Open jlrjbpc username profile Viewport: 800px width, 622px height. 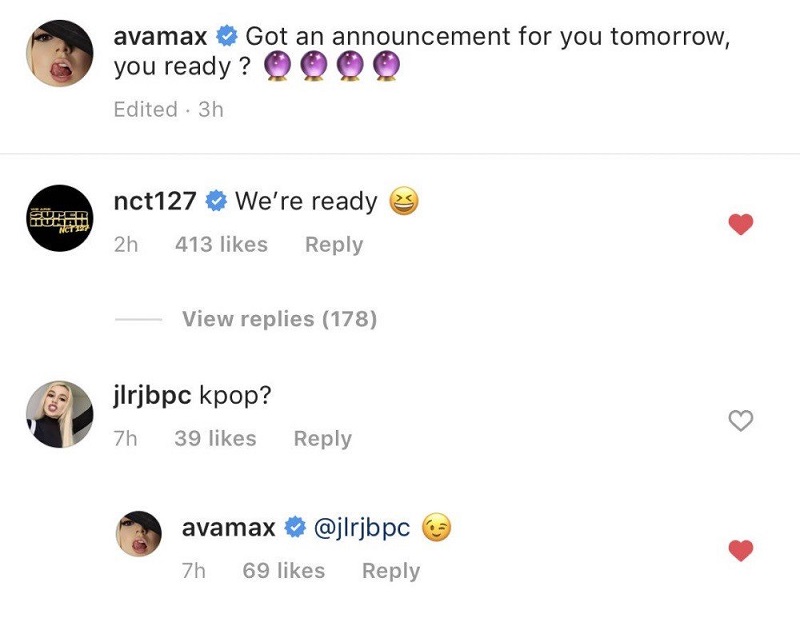[152, 395]
